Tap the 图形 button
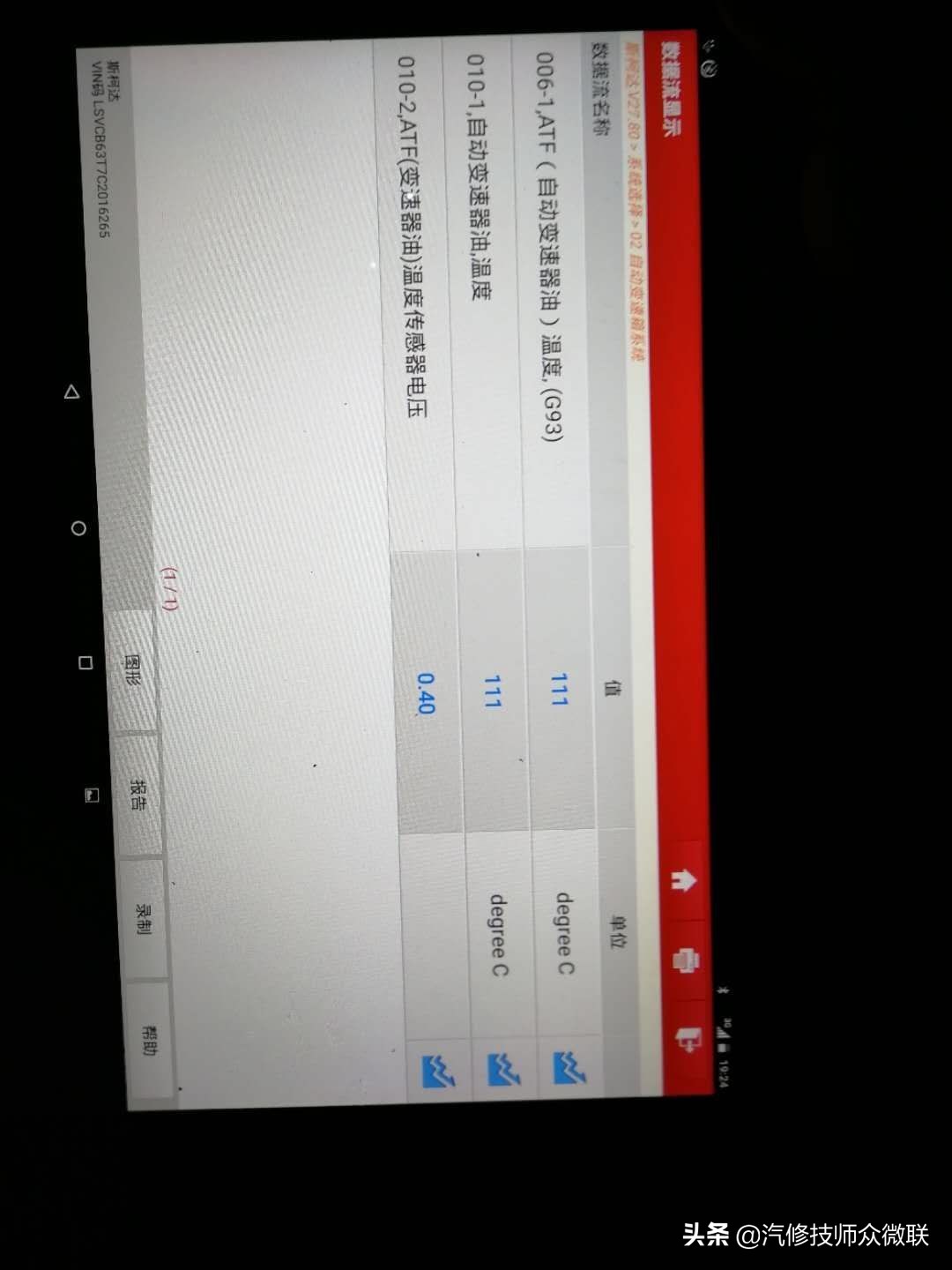 click(x=135, y=672)
